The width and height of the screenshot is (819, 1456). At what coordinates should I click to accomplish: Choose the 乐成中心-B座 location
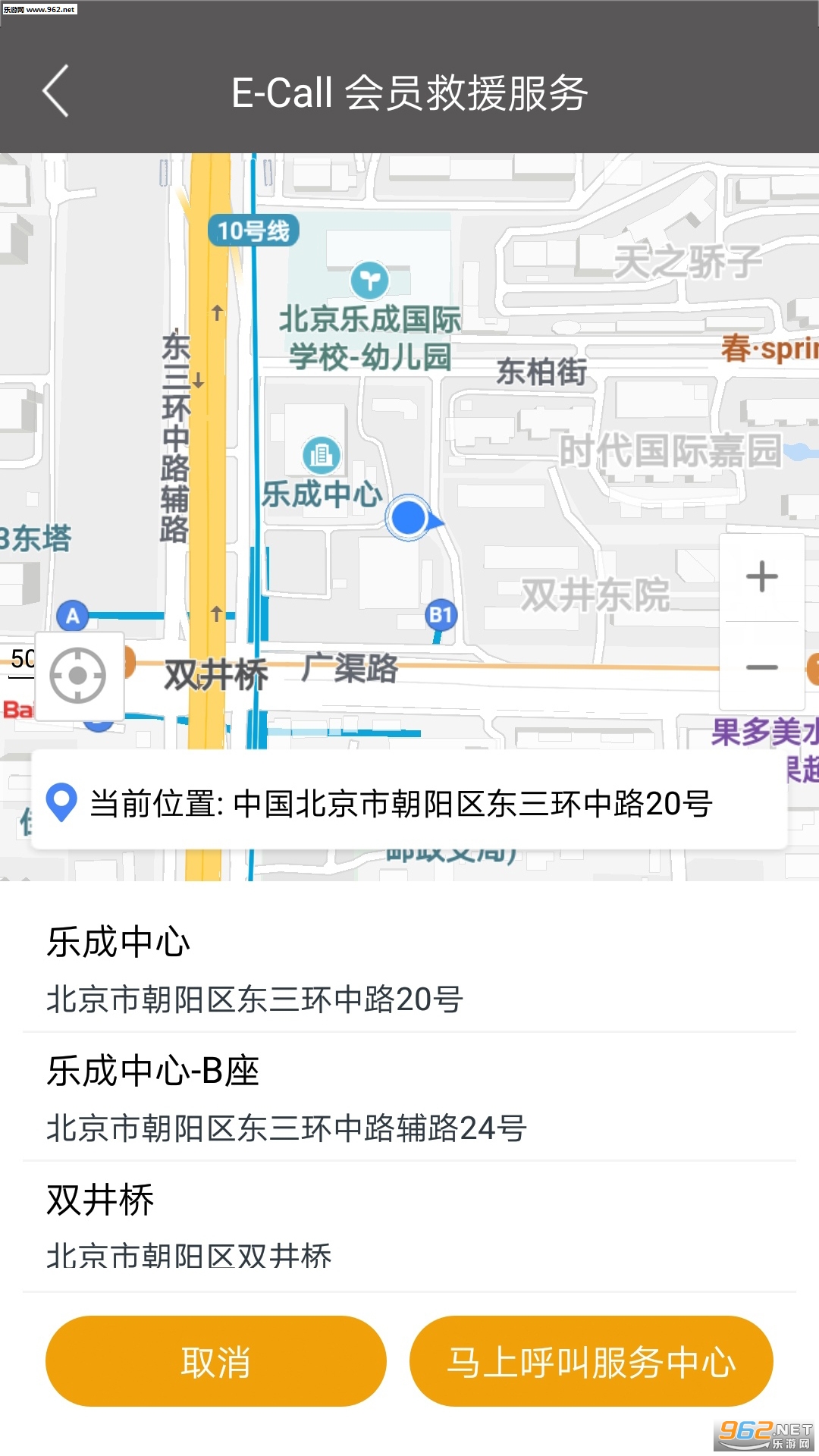[409, 1097]
